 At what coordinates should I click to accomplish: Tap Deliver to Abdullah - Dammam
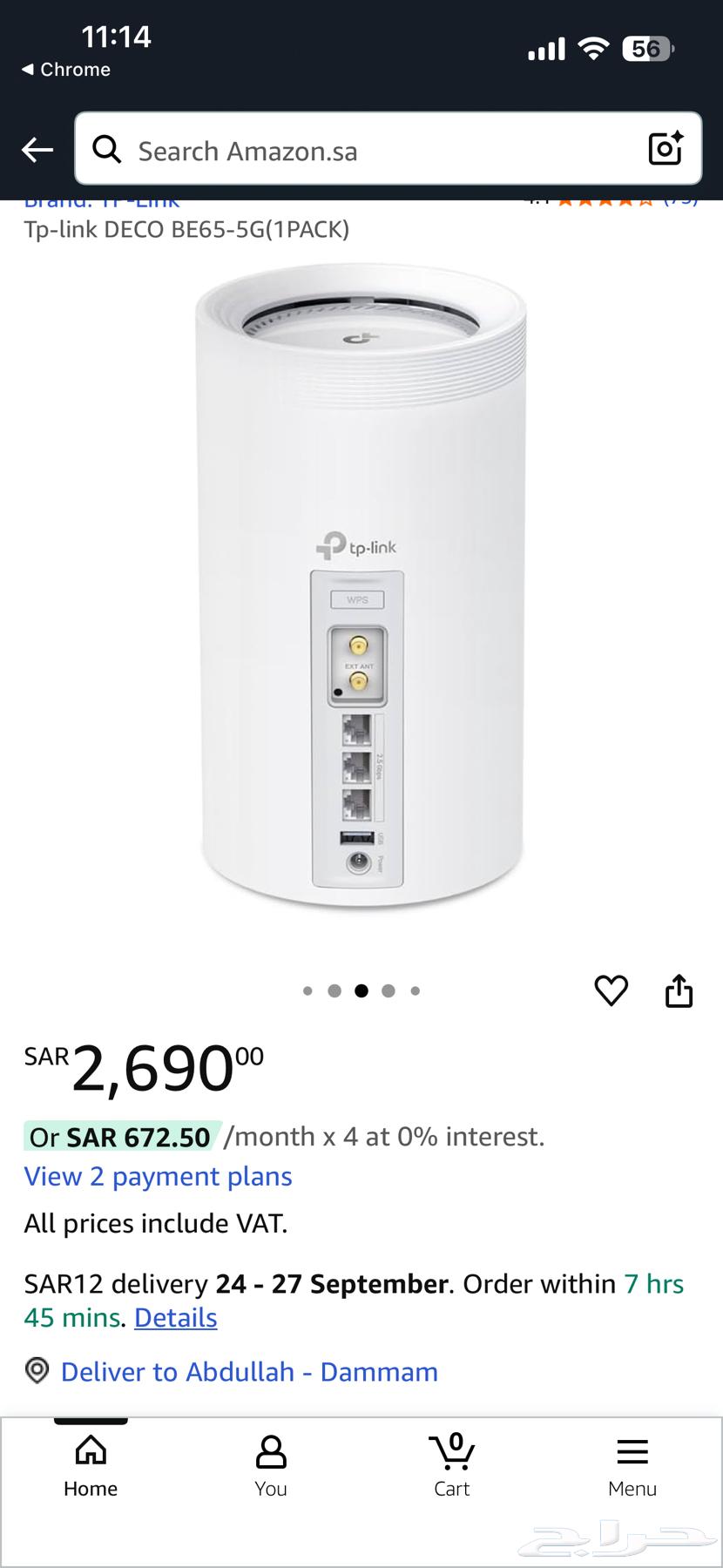coord(248,1370)
